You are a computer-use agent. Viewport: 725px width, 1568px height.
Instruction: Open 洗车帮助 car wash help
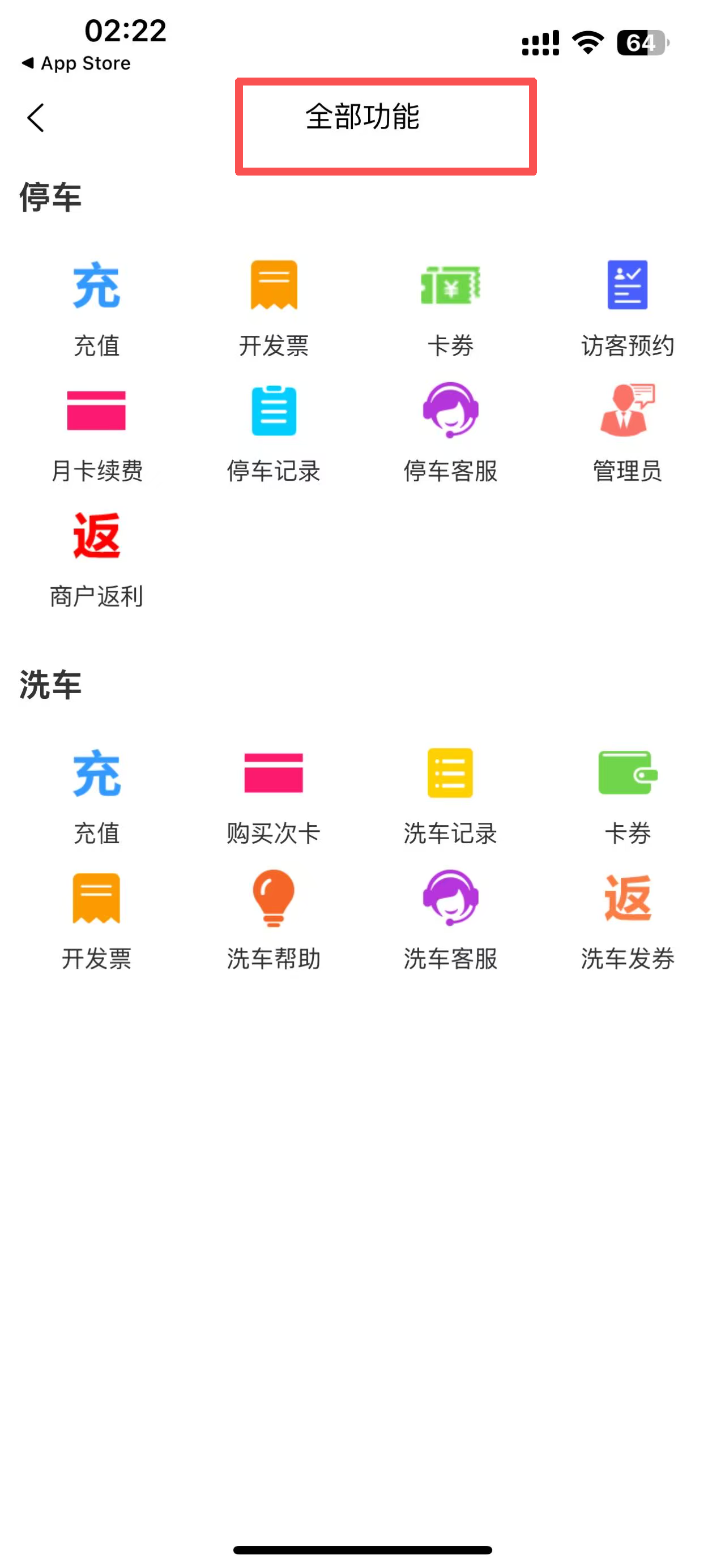point(274,920)
